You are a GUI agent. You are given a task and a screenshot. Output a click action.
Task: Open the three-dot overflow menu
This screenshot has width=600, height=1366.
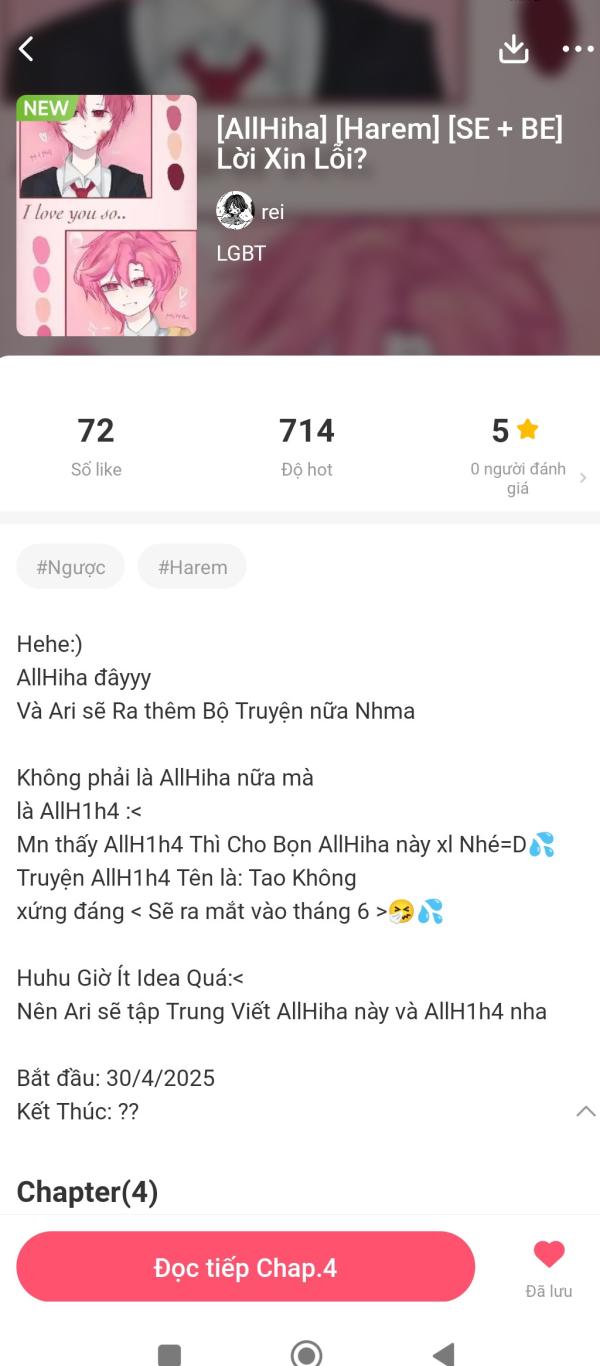coord(578,48)
